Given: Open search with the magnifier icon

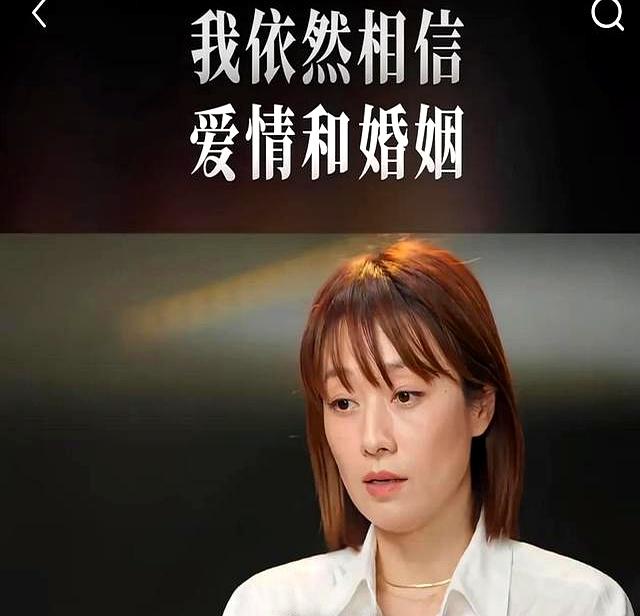Looking at the screenshot, I should (x=606, y=14).
